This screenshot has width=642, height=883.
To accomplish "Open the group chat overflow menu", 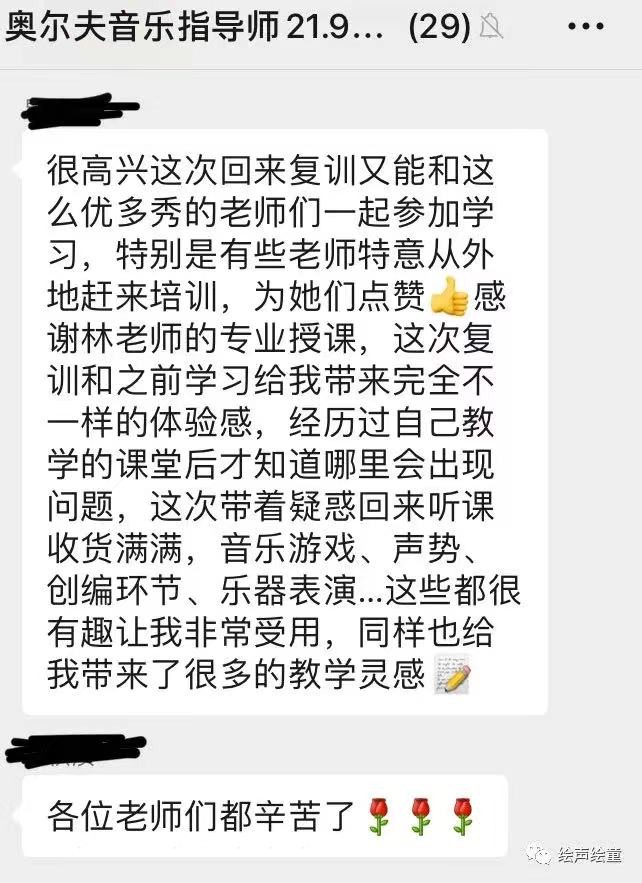I will click(586, 28).
